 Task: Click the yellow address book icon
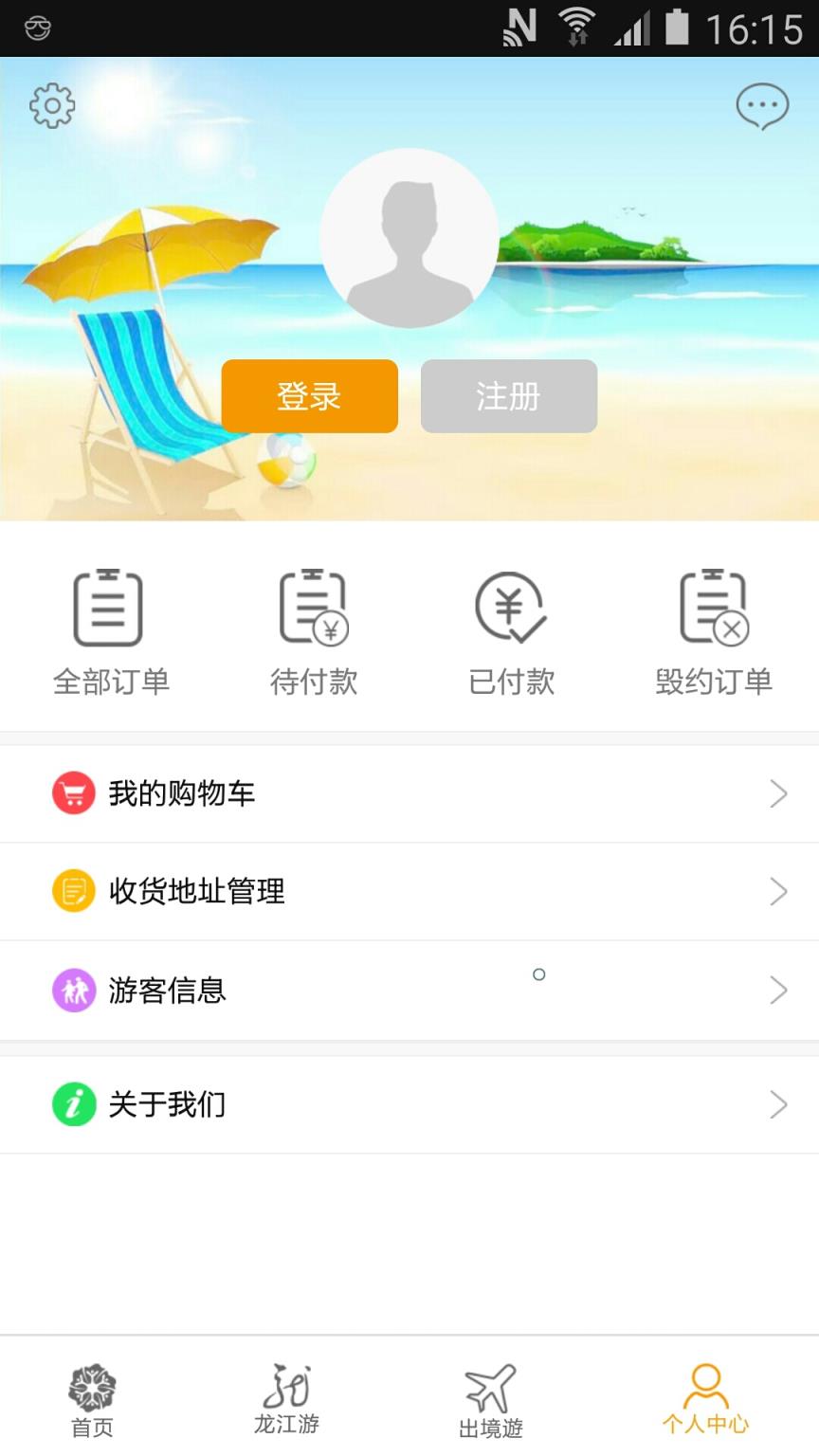pos(74,891)
